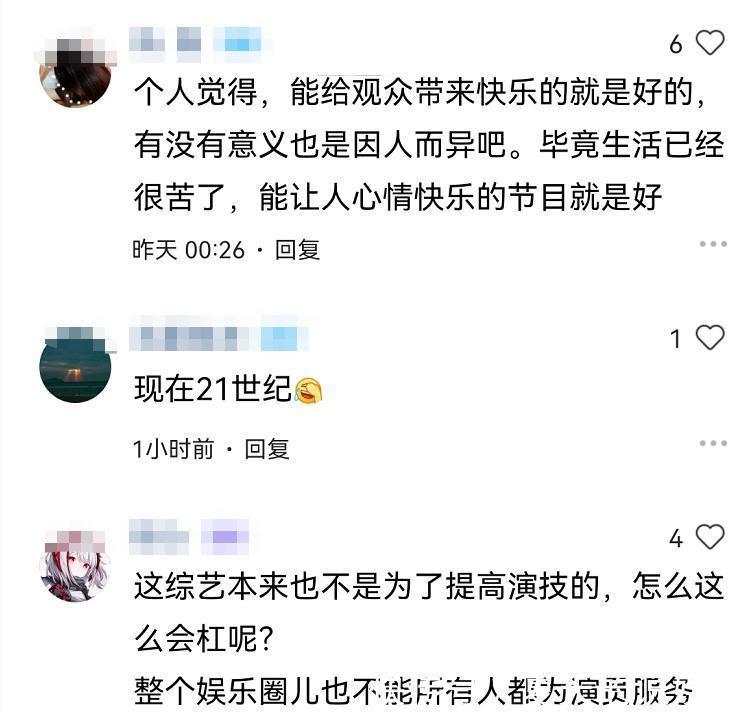Screen dimensions: 753x713
Task: Open the avatar of the 个人觉得 commenter
Action: [75, 72]
